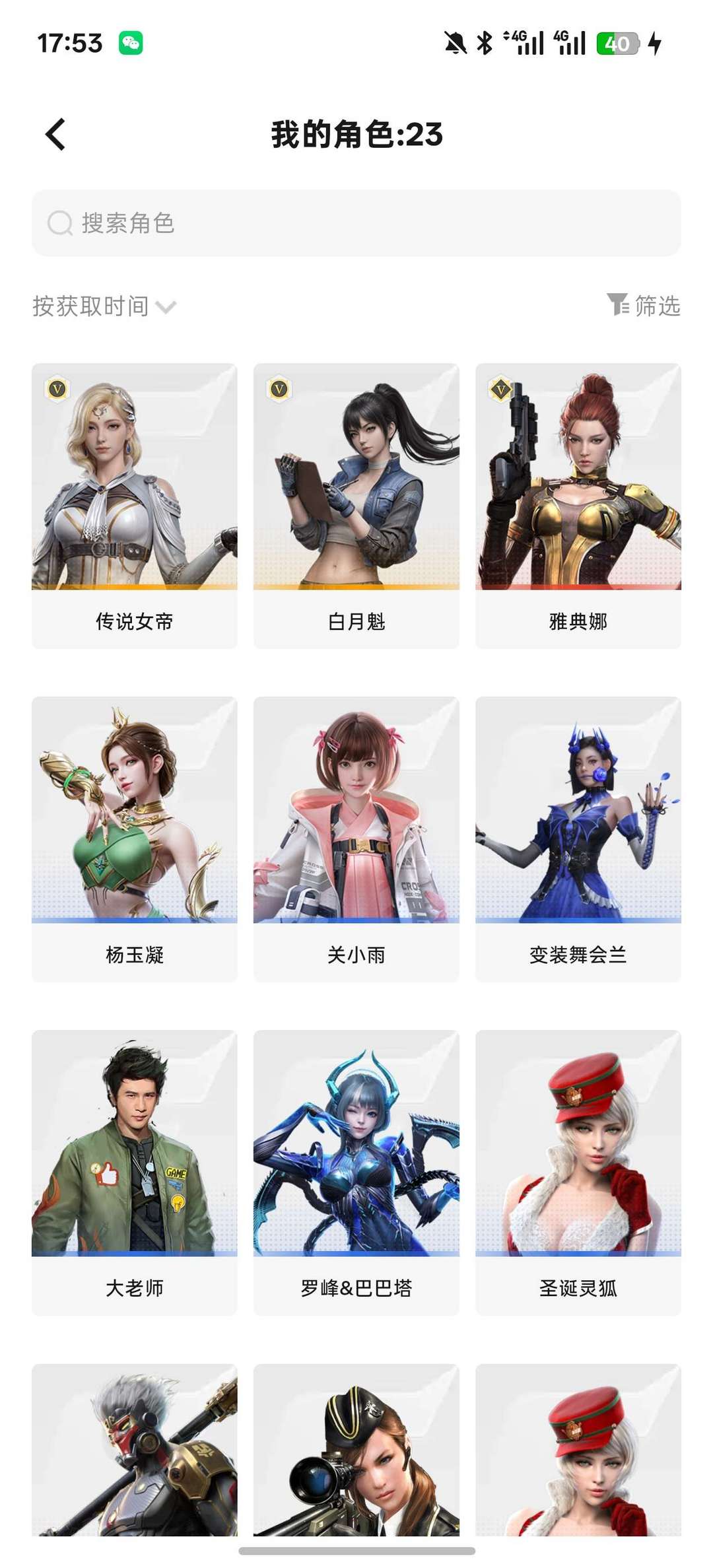Open the 杨玉凝 character card

pyautogui.click(x=135, y=839)
